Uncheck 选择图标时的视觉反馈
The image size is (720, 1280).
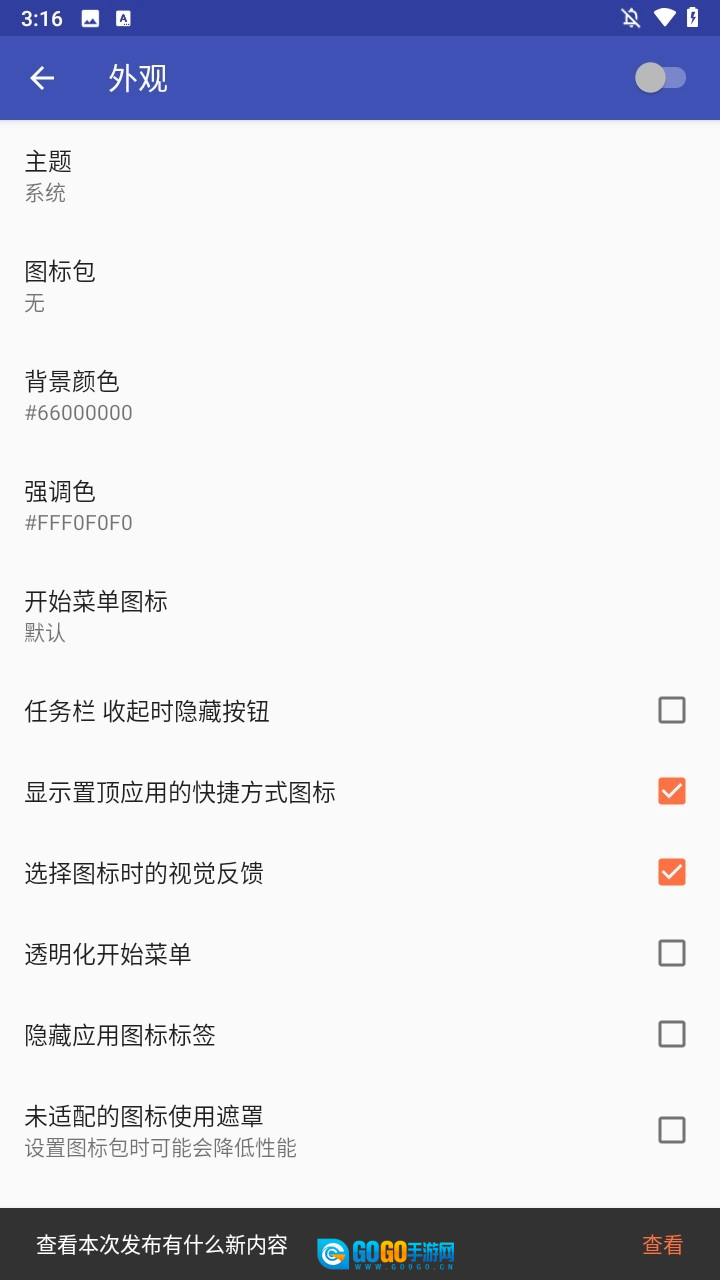coord(671,872)
